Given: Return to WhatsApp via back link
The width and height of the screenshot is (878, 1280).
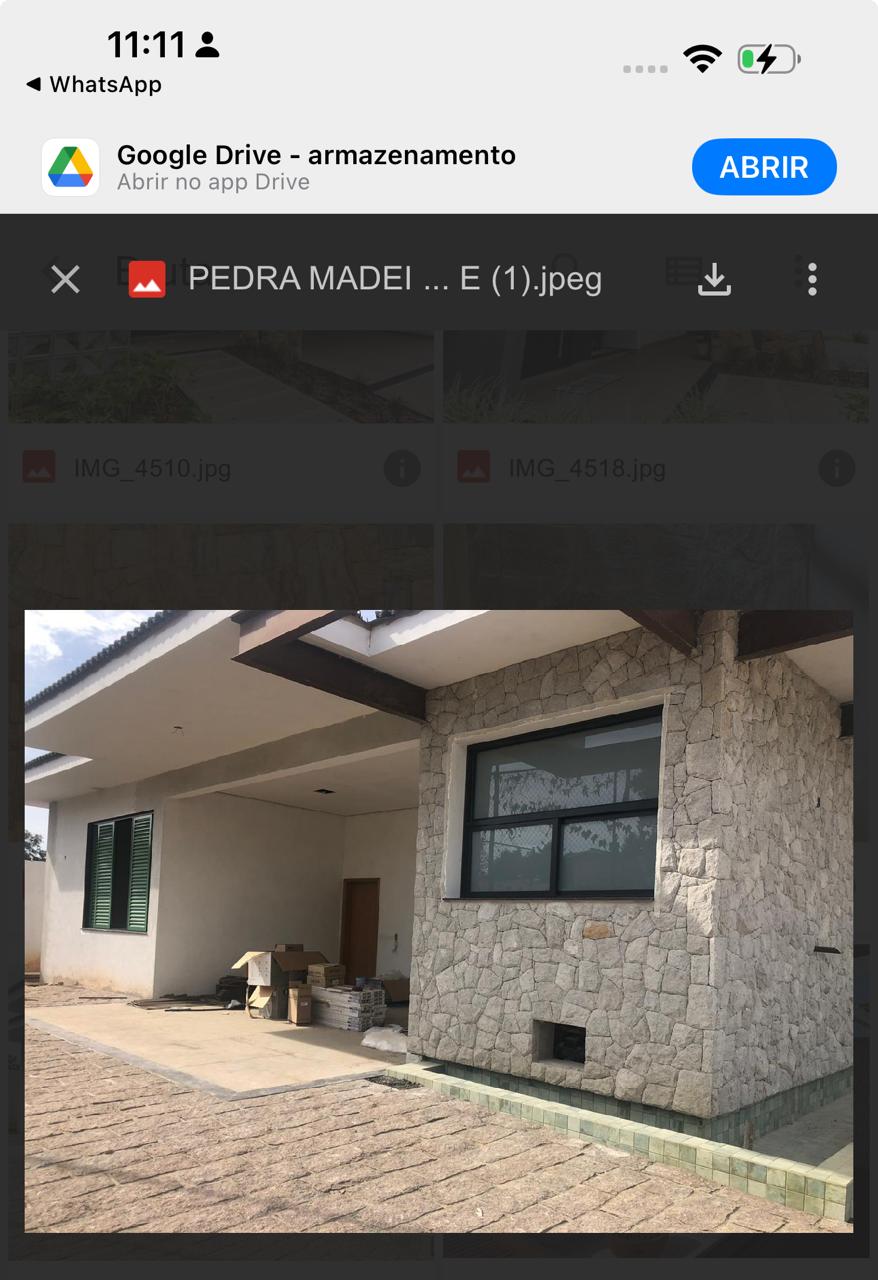Looking at the screenshot, I should point(94,85).
